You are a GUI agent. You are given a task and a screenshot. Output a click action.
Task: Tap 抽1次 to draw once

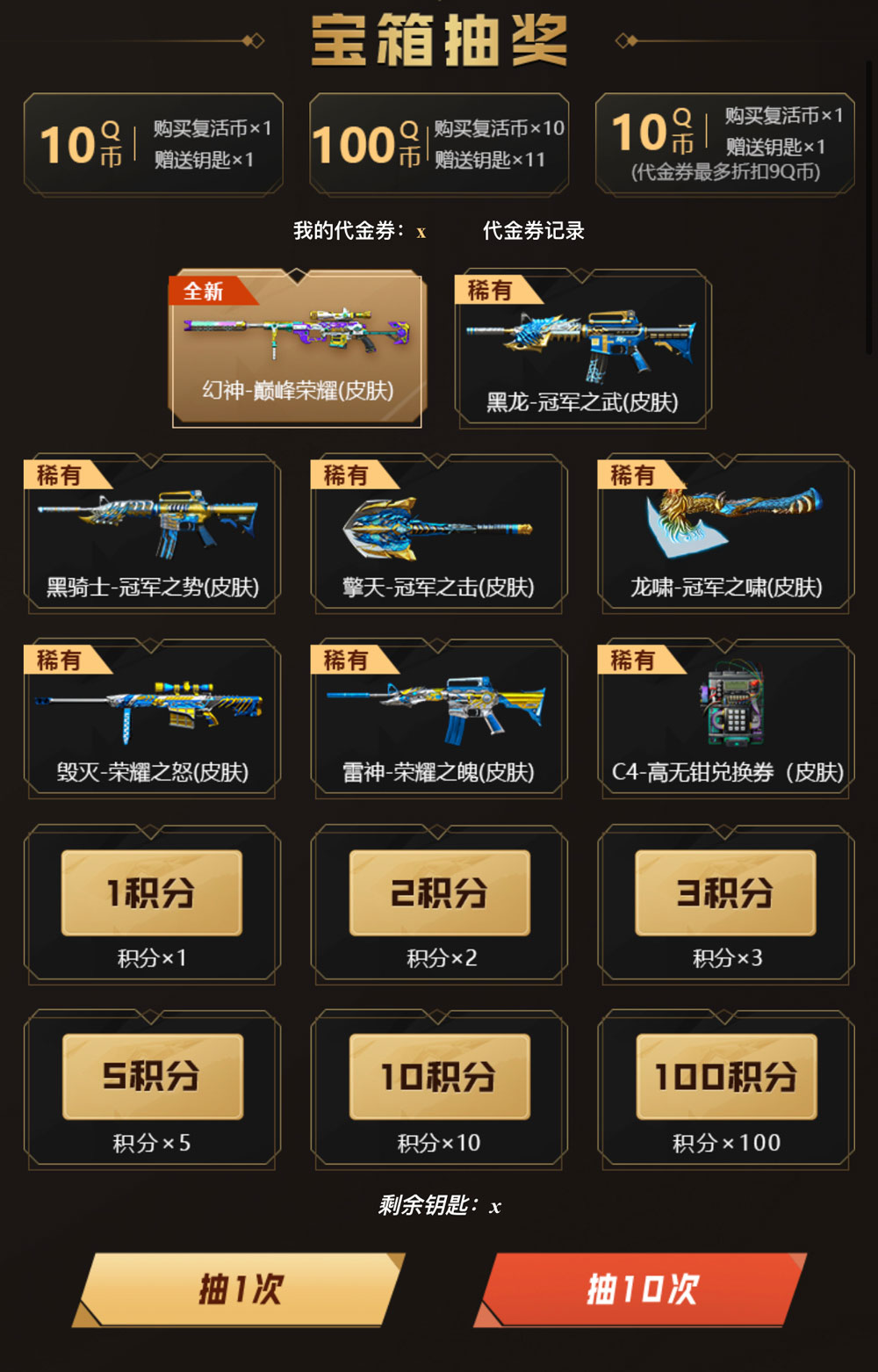pyautogui.click(x=239, y=1289)
